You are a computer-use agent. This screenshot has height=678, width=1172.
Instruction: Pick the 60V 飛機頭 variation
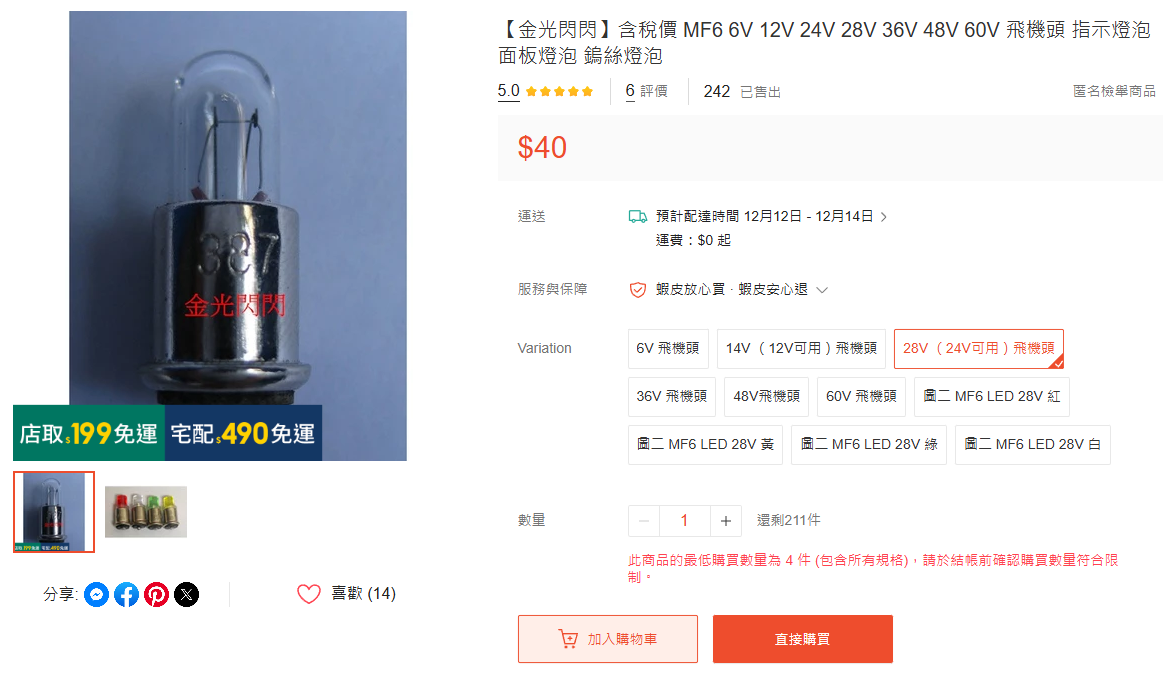click(x=861, y=396)
